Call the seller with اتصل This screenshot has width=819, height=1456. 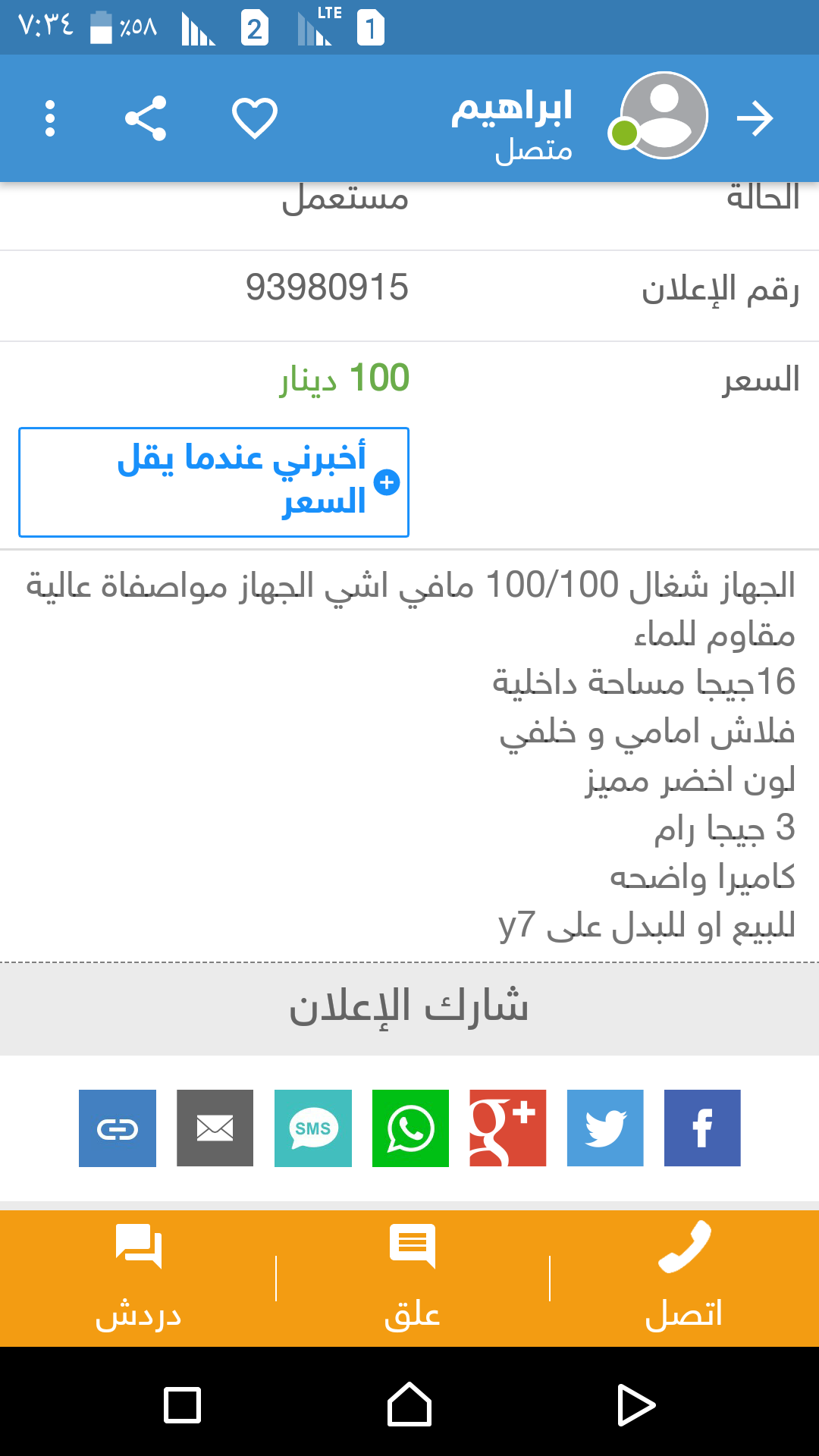click(684, 1279)
